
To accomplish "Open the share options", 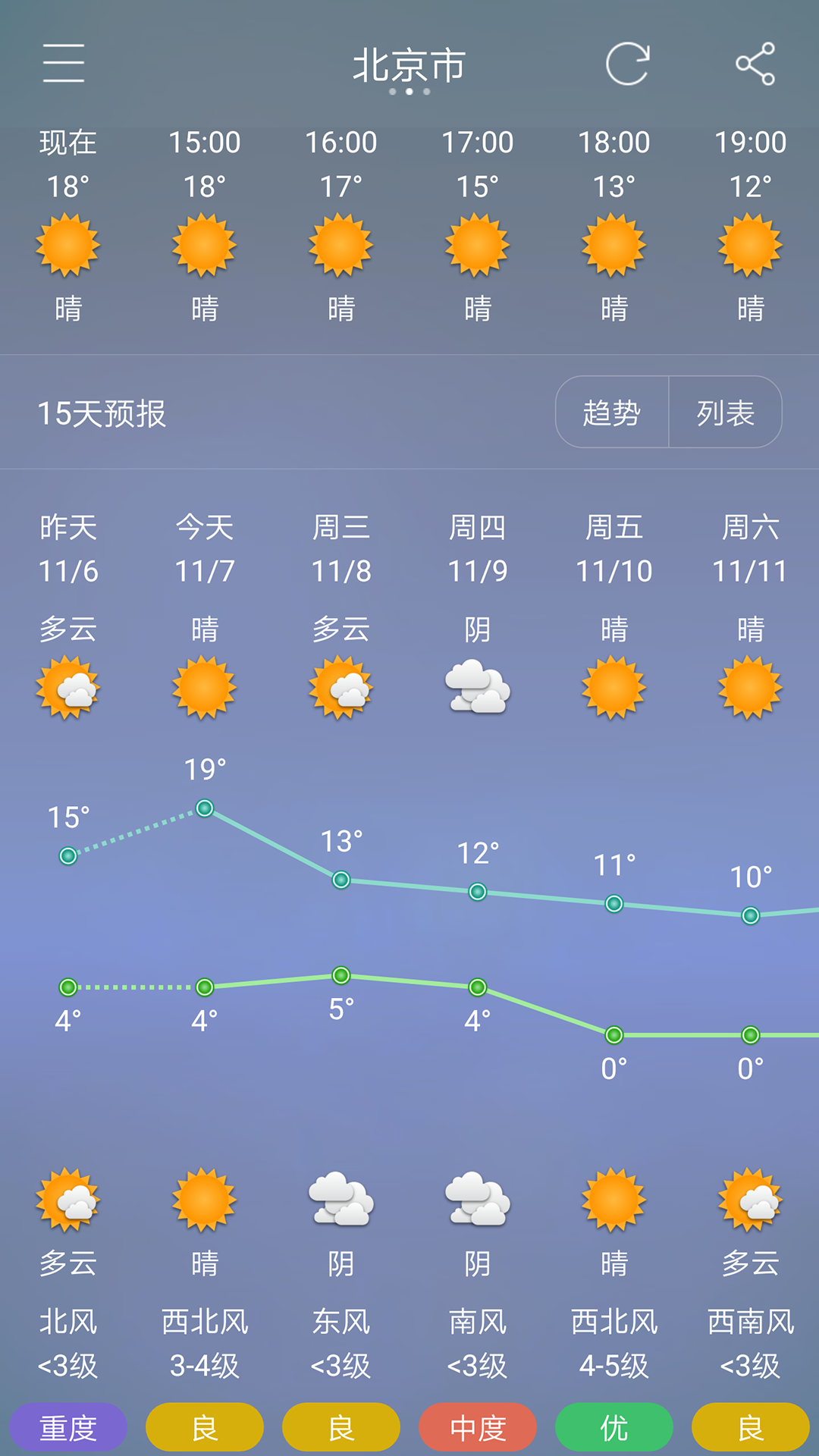I will (755, 64).
